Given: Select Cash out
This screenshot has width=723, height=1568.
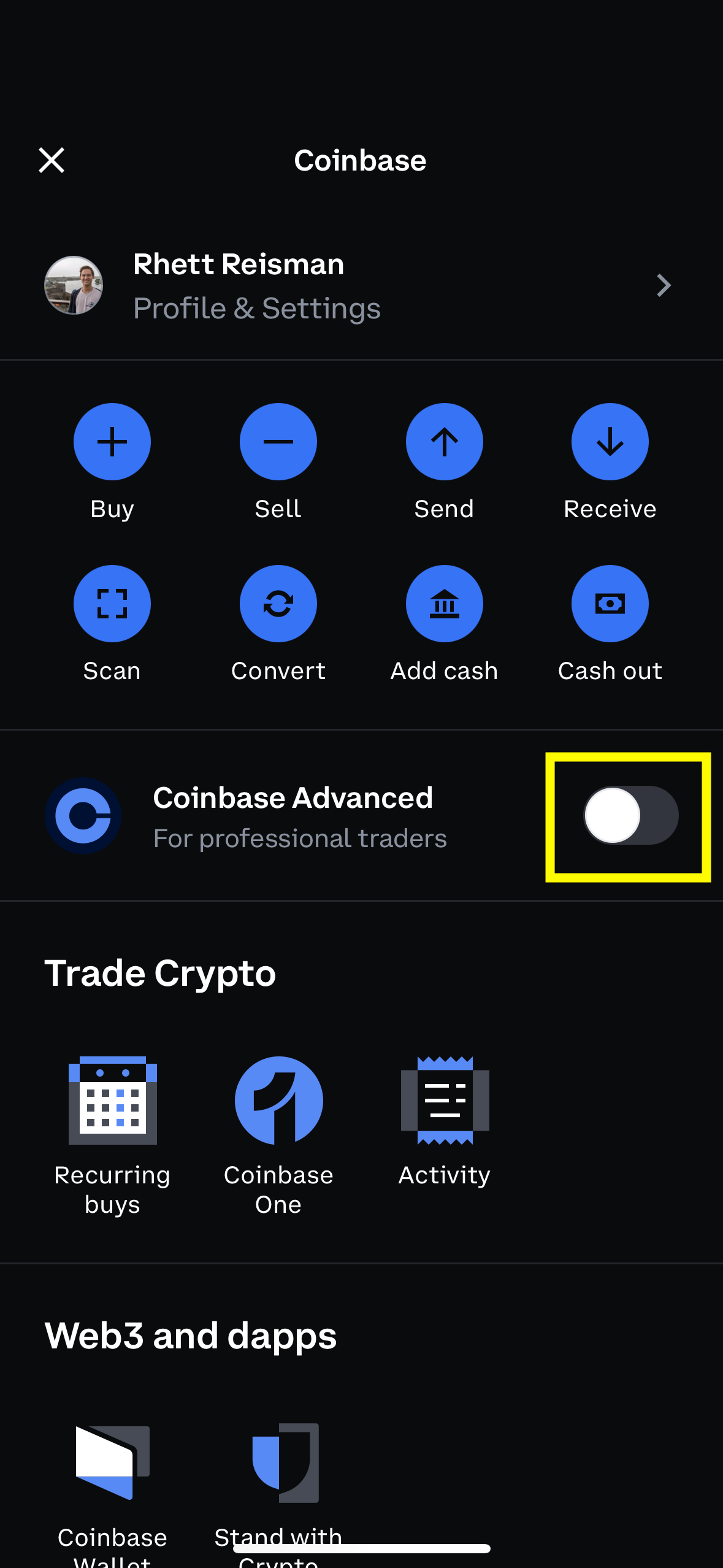Looking at the screenshot, I should [610, 604].
